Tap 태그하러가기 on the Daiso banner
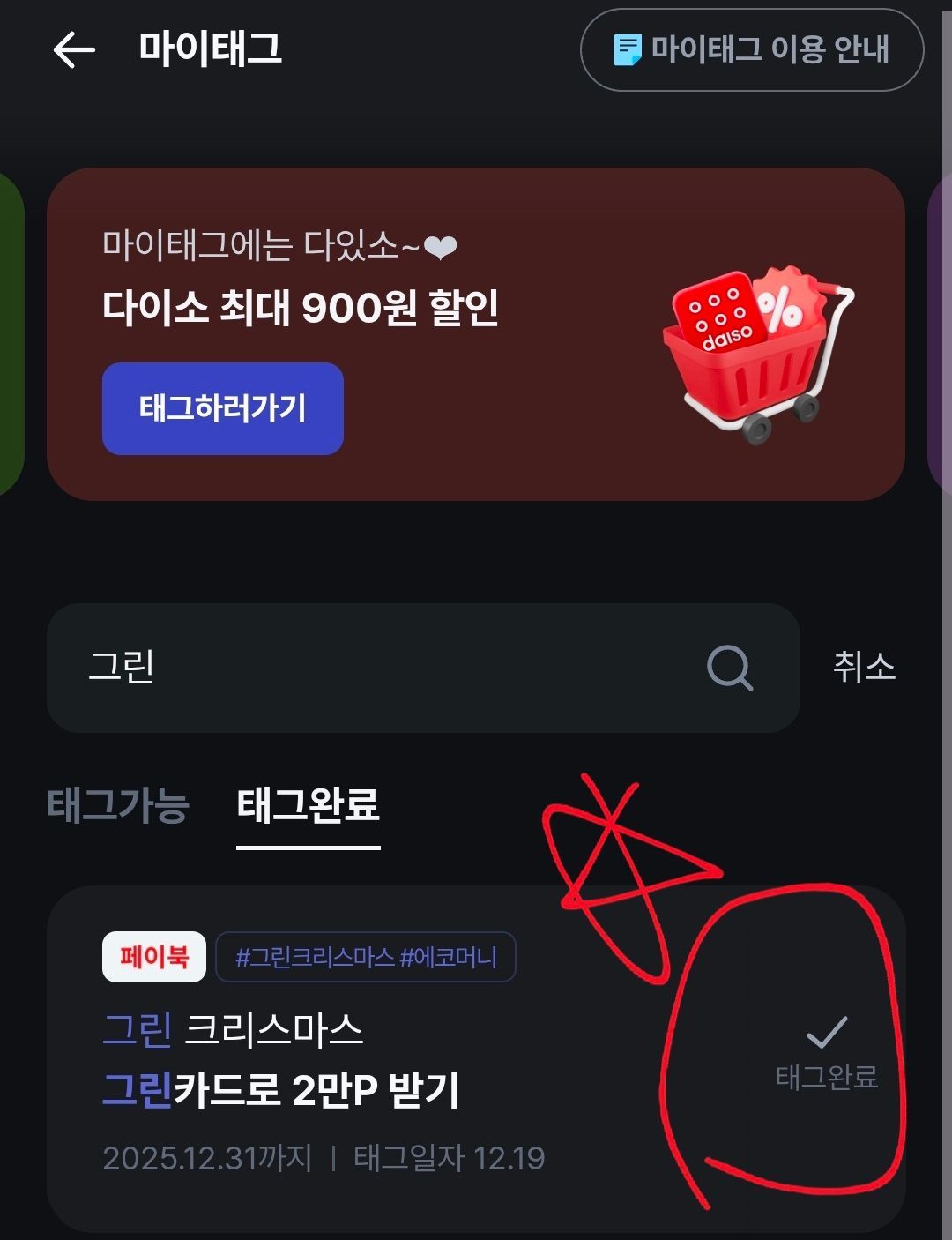The width and height of the screenshot is (952, 1240). pos(222,408)
